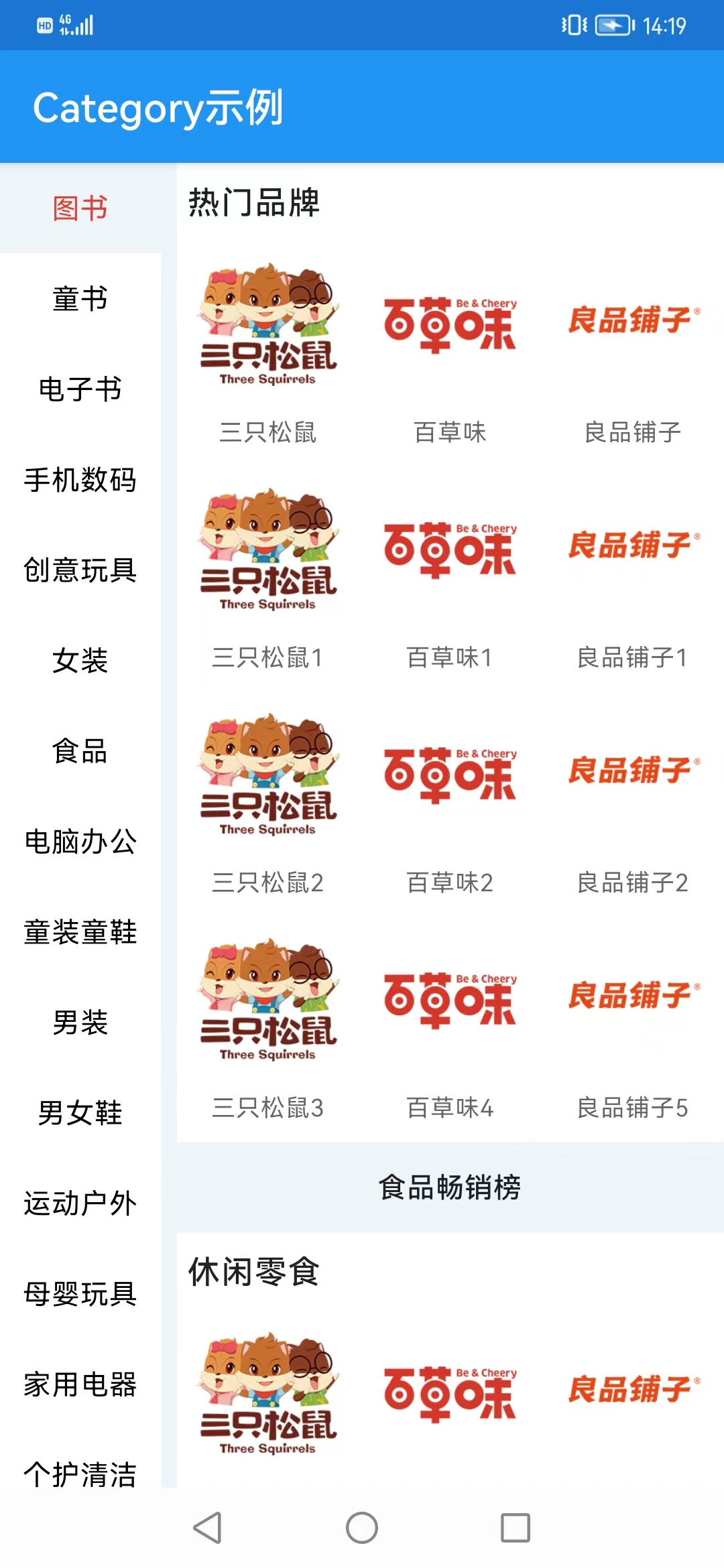This screenshot has height=1568, width=724.
Task: Open the 食品 category
Action: 80,751
